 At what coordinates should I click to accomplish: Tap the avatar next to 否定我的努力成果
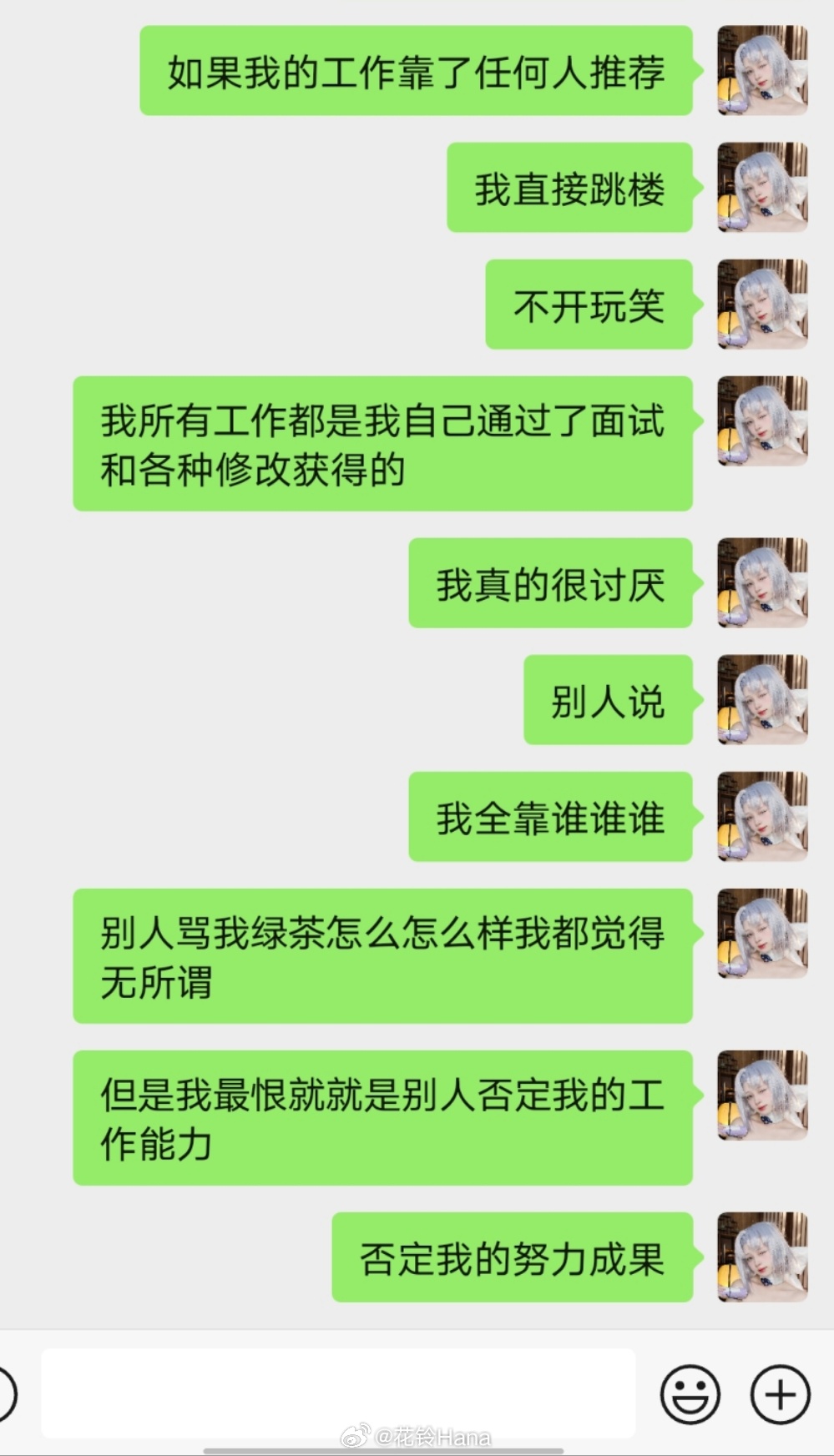(x=762, y=1257)
